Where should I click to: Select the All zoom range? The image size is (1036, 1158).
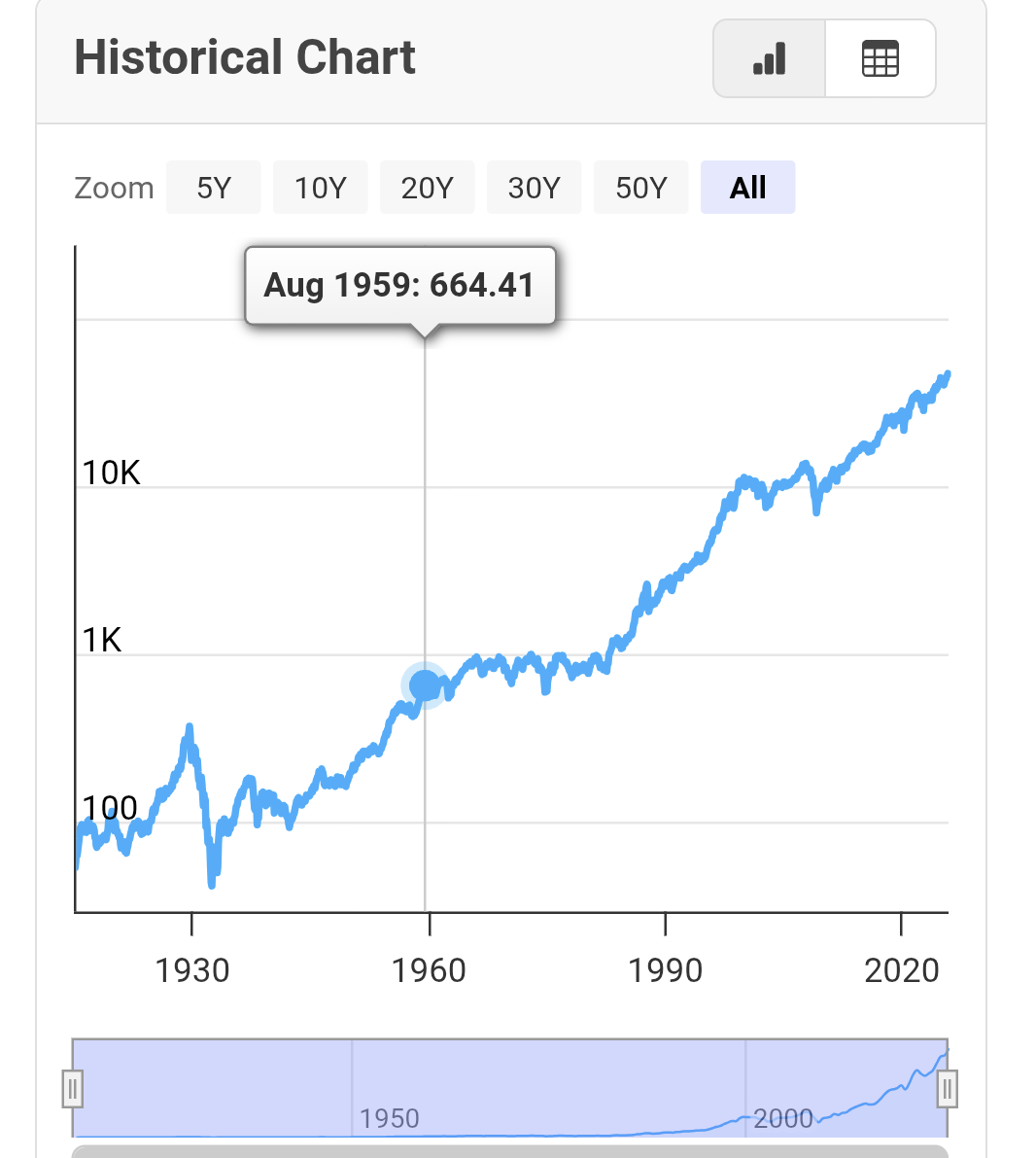[x=748, y=188]
